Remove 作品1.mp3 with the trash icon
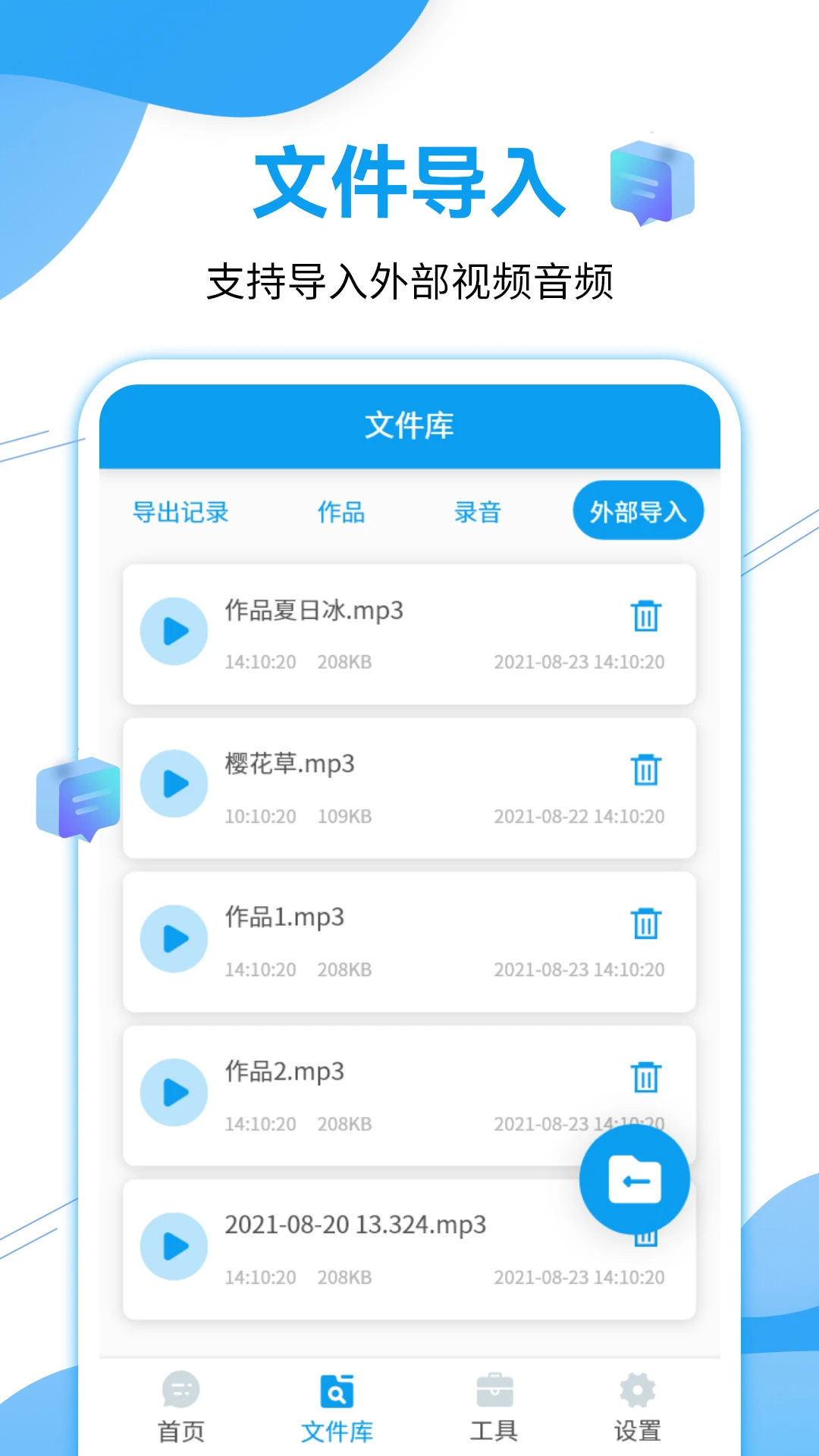The height and width of the screenshot is (1456, 819). [x=646, y=925]
